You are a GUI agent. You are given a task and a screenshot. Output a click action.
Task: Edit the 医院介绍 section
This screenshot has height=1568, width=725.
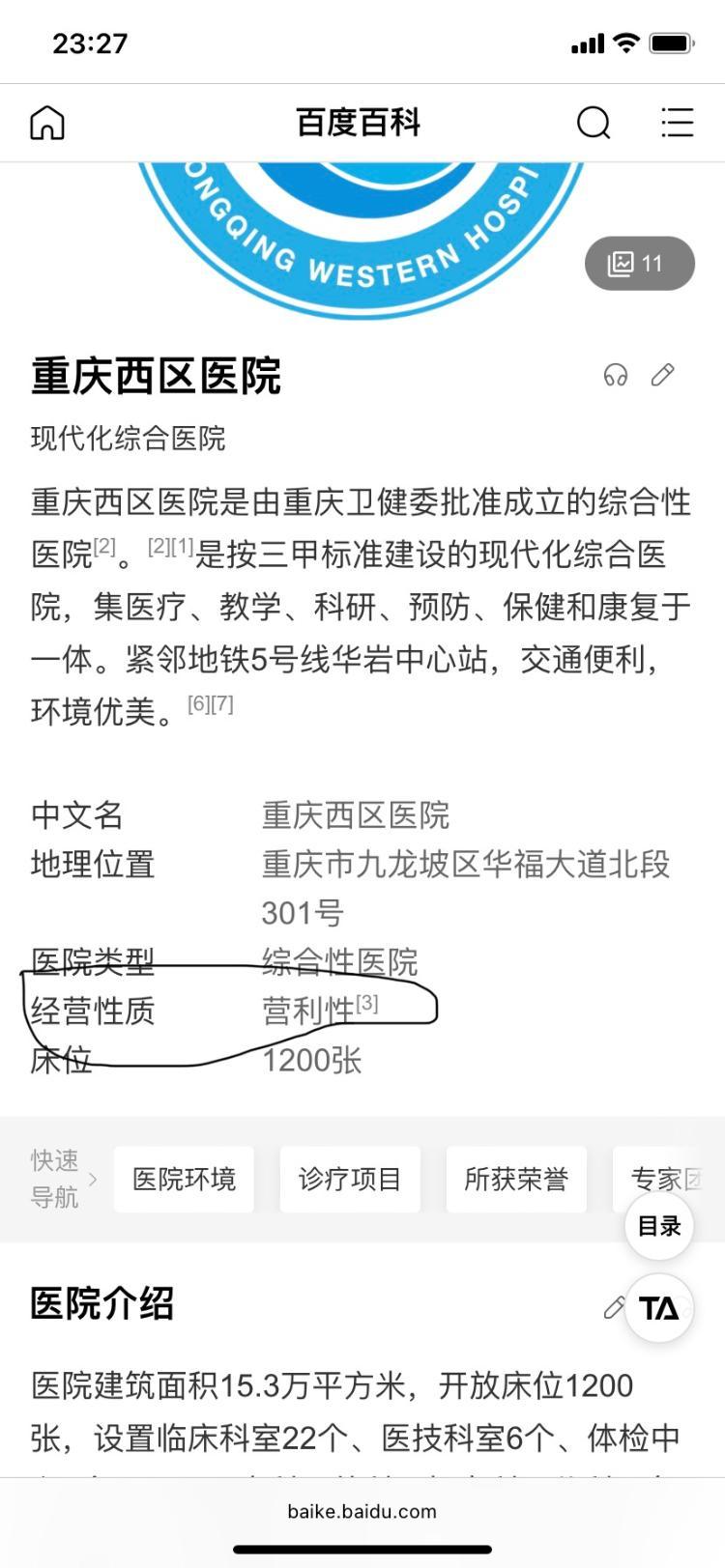tap(614, 1308)
